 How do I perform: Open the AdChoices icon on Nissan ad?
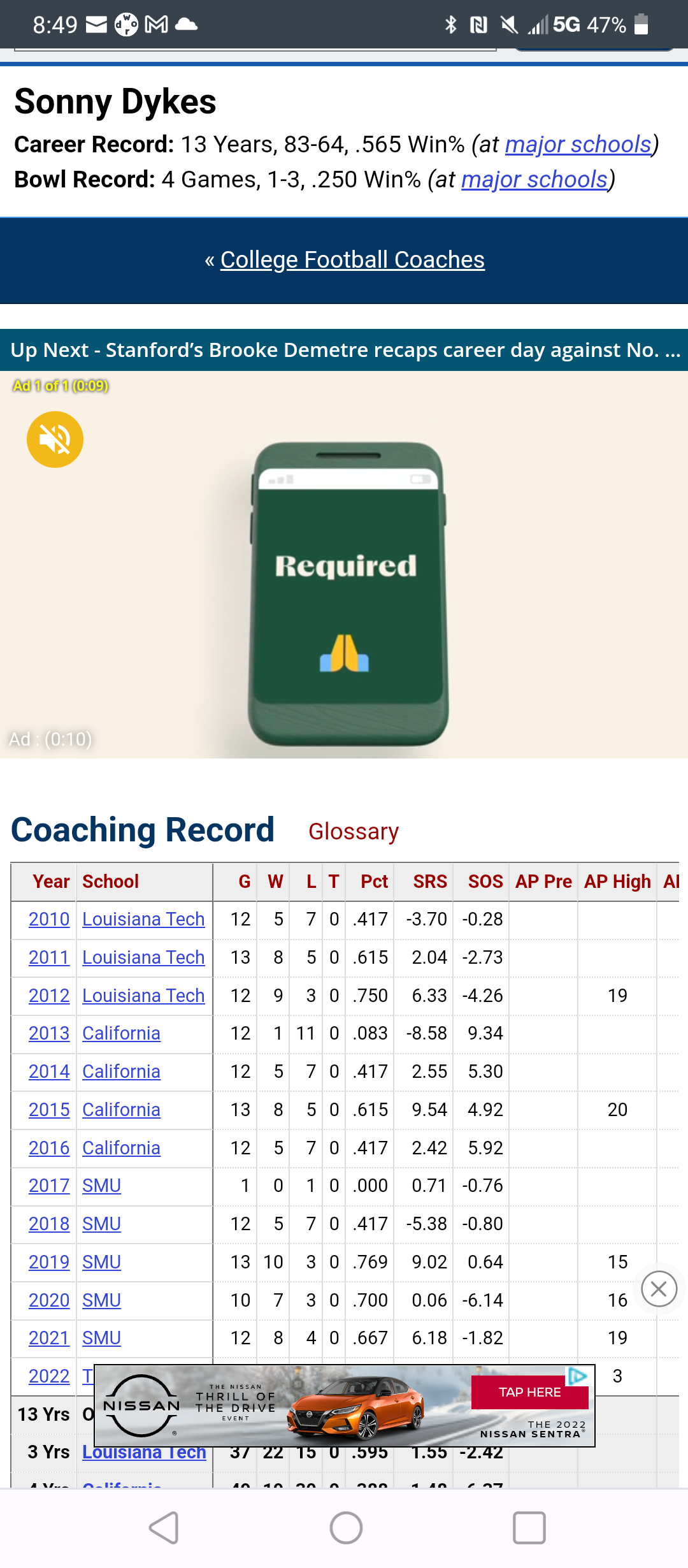577,1376
